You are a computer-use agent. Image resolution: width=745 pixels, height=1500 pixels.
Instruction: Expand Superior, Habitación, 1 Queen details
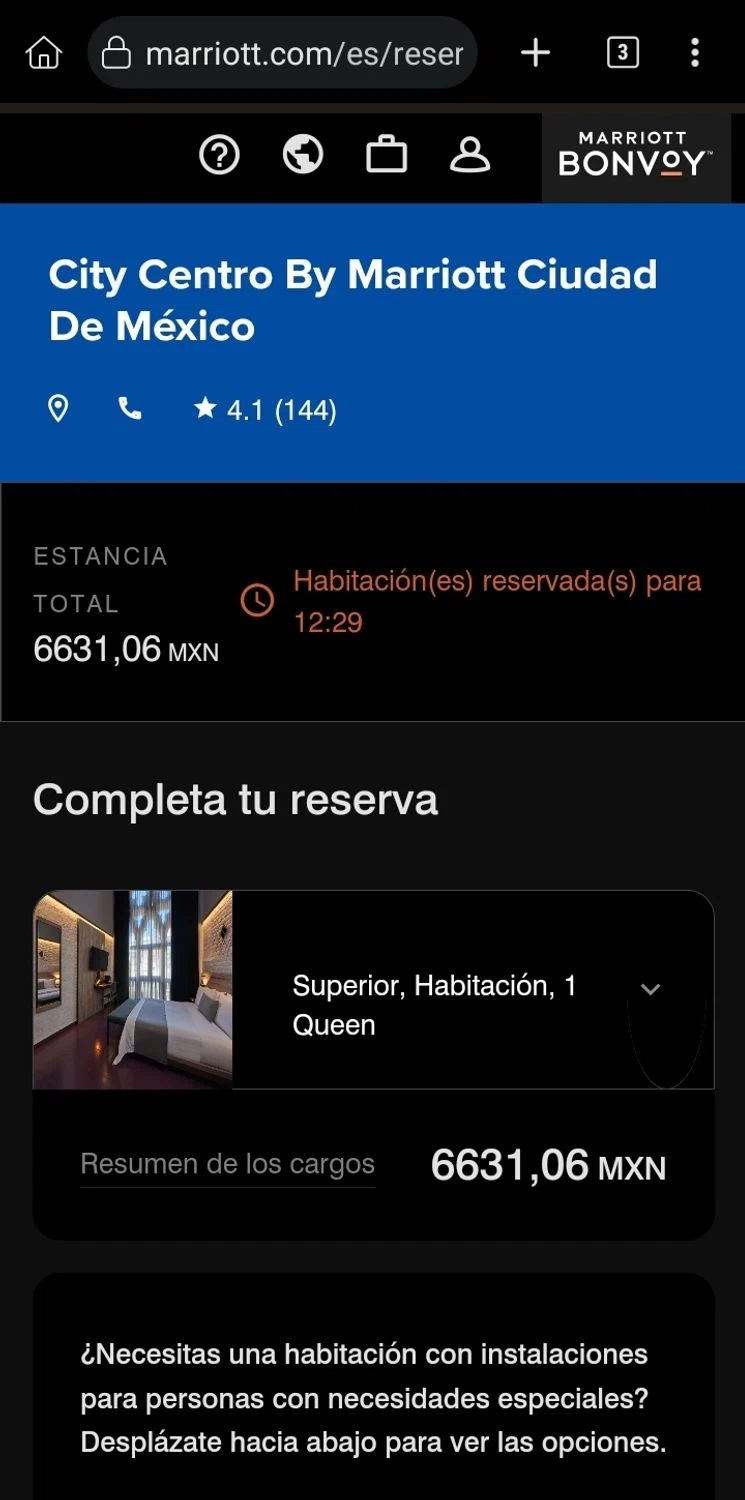[650, 989]
